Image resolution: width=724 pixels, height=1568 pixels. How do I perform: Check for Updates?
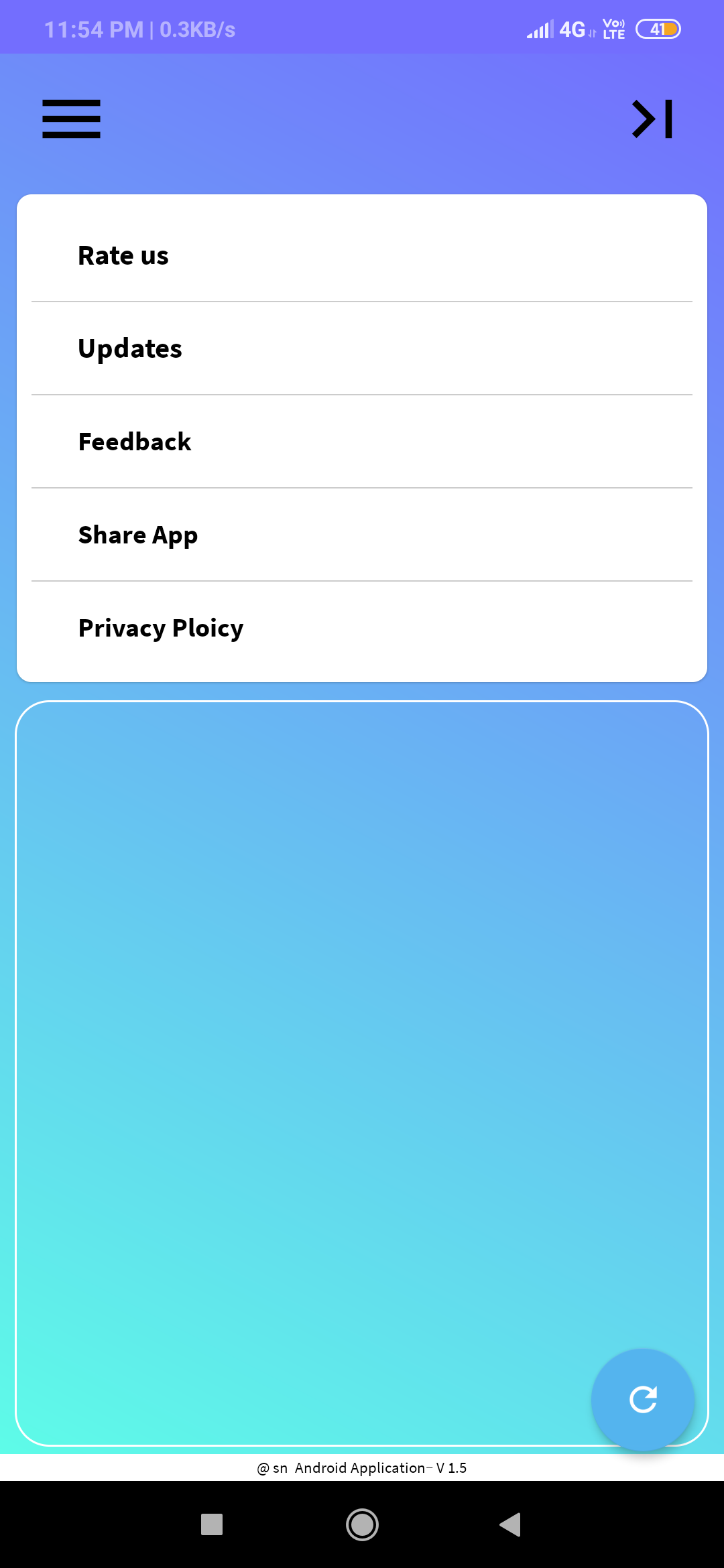[x=362, y=348]
